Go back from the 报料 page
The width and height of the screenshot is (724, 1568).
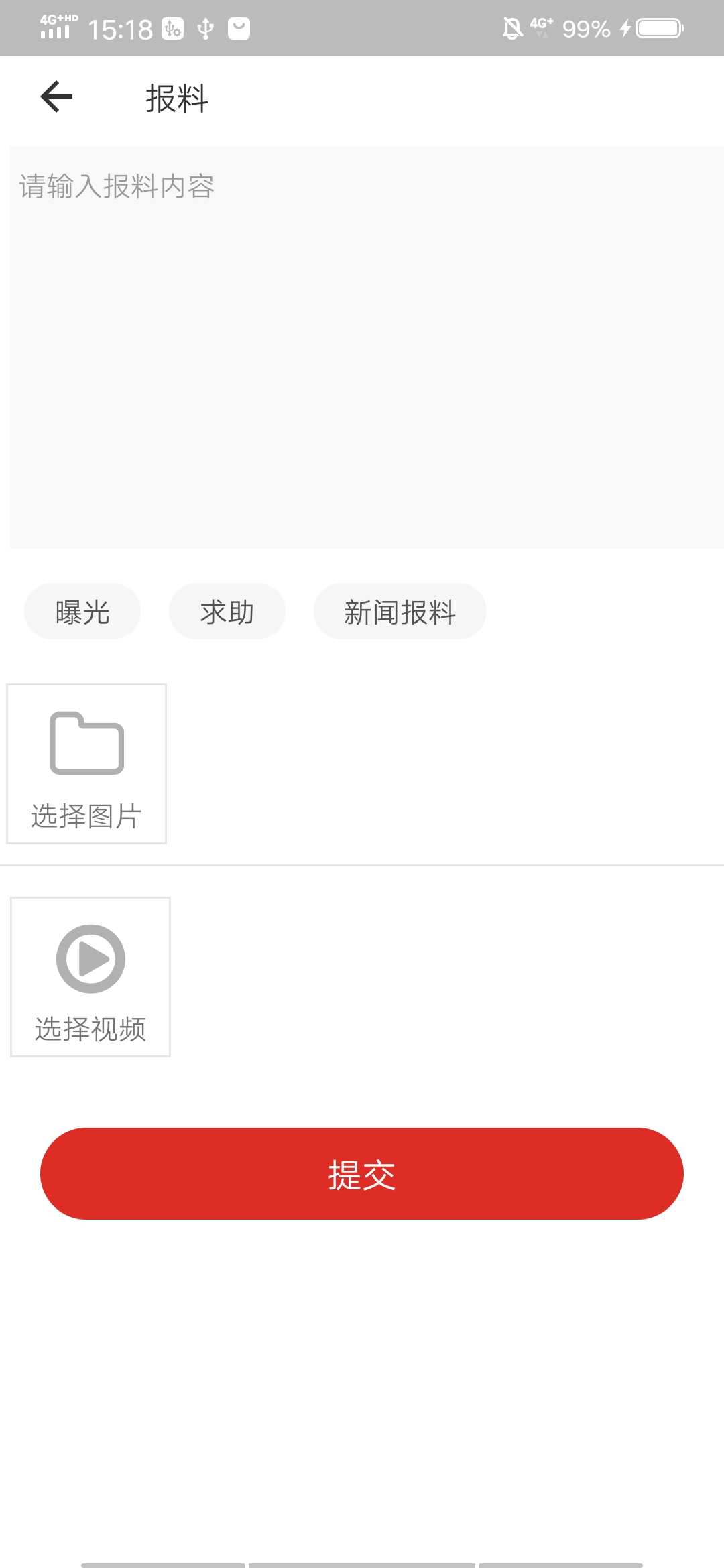[56, 97]
